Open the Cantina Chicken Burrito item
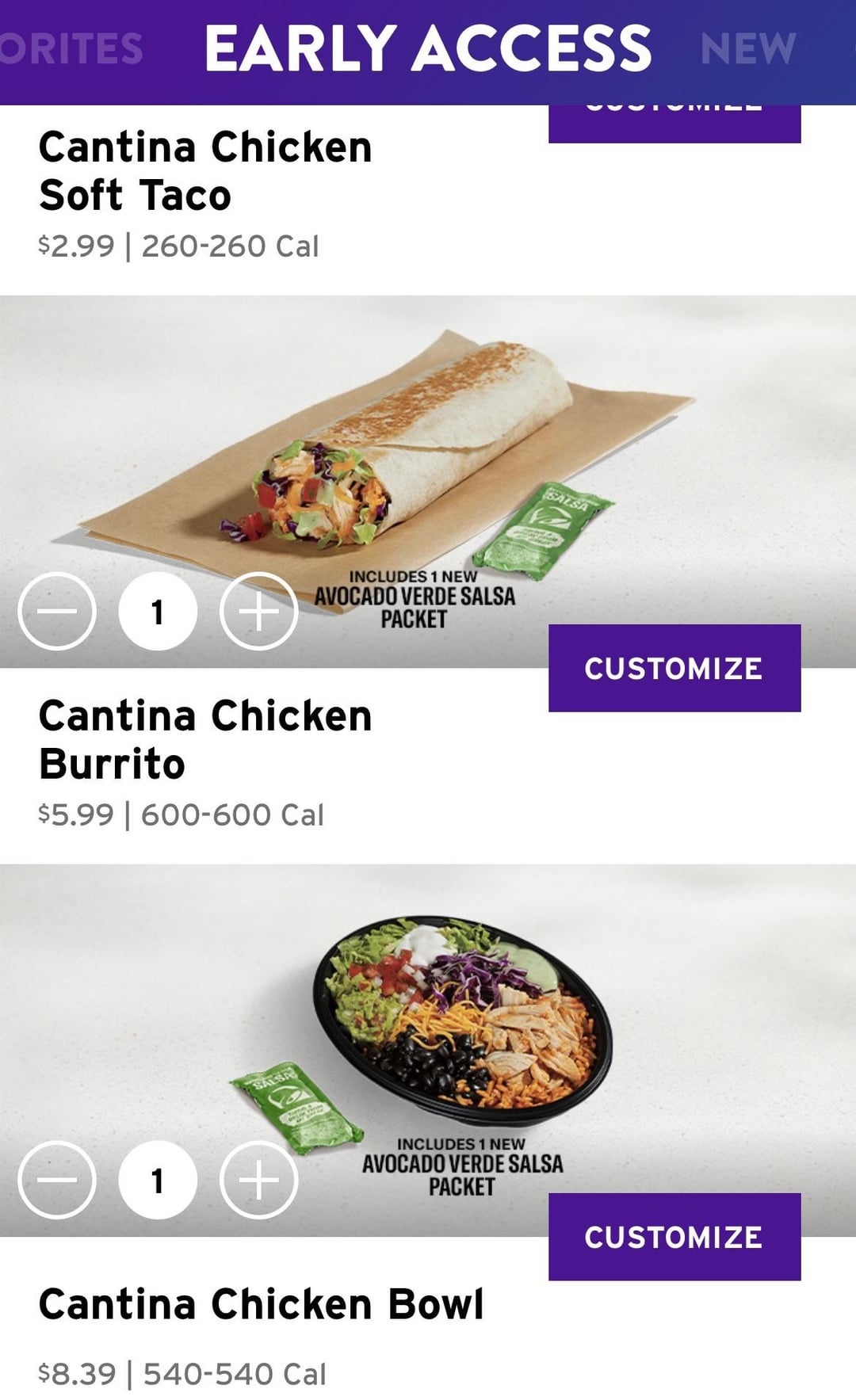The image size is (856, 1400). click(x=204, y=739)
